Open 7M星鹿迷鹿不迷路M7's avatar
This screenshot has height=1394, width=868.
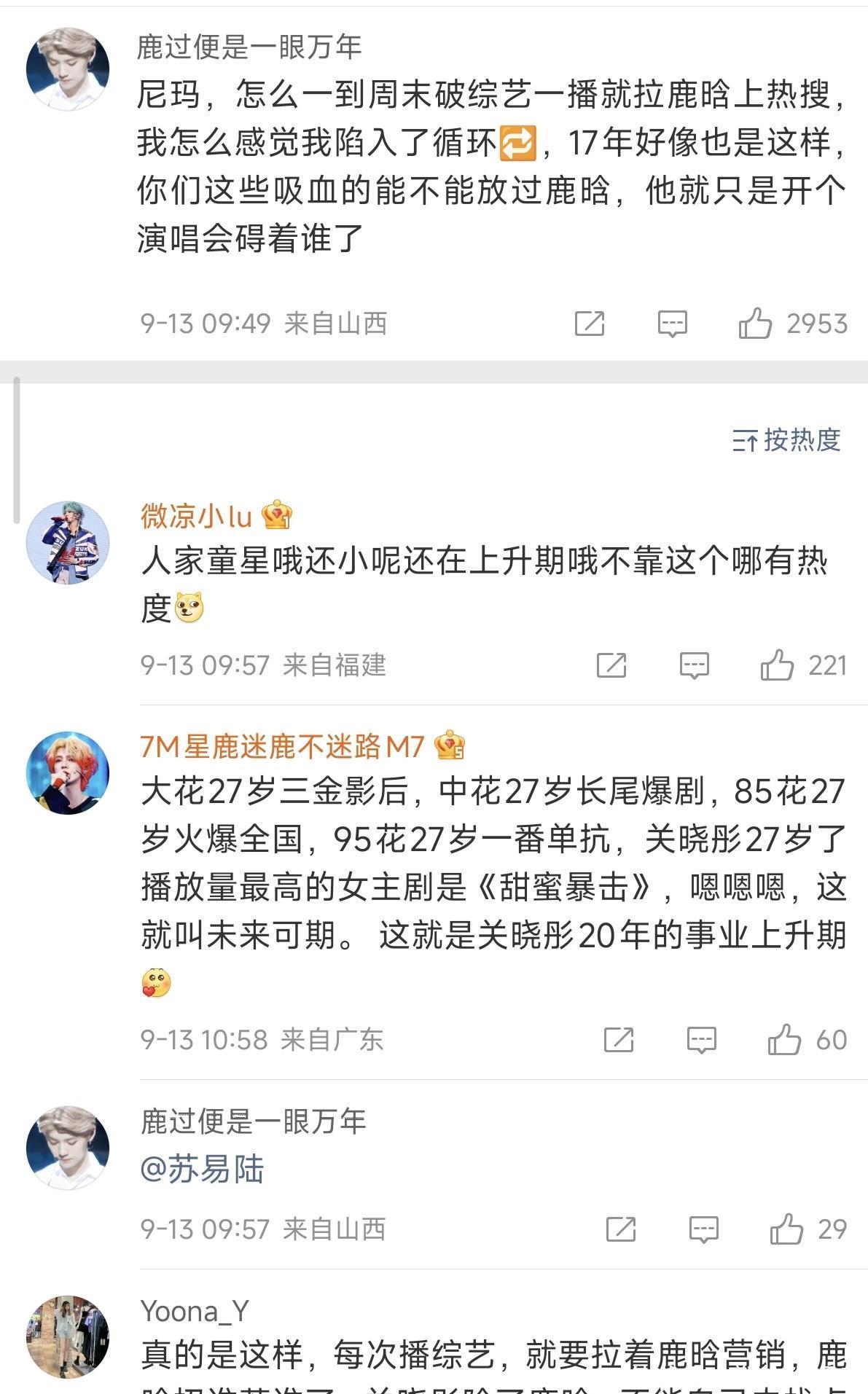pos(68,773)
